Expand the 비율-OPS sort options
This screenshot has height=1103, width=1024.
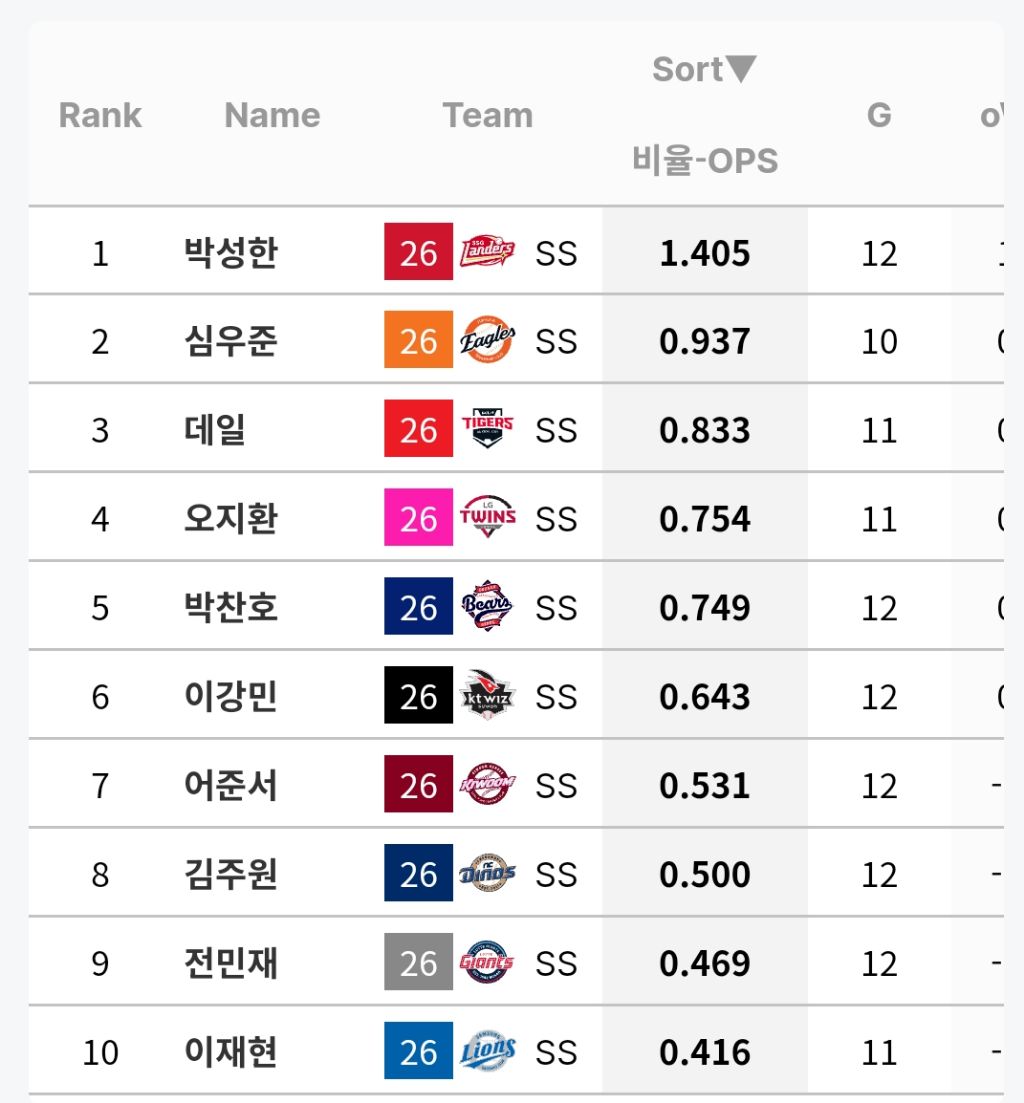pyautogui.click(x=705, y=160)
